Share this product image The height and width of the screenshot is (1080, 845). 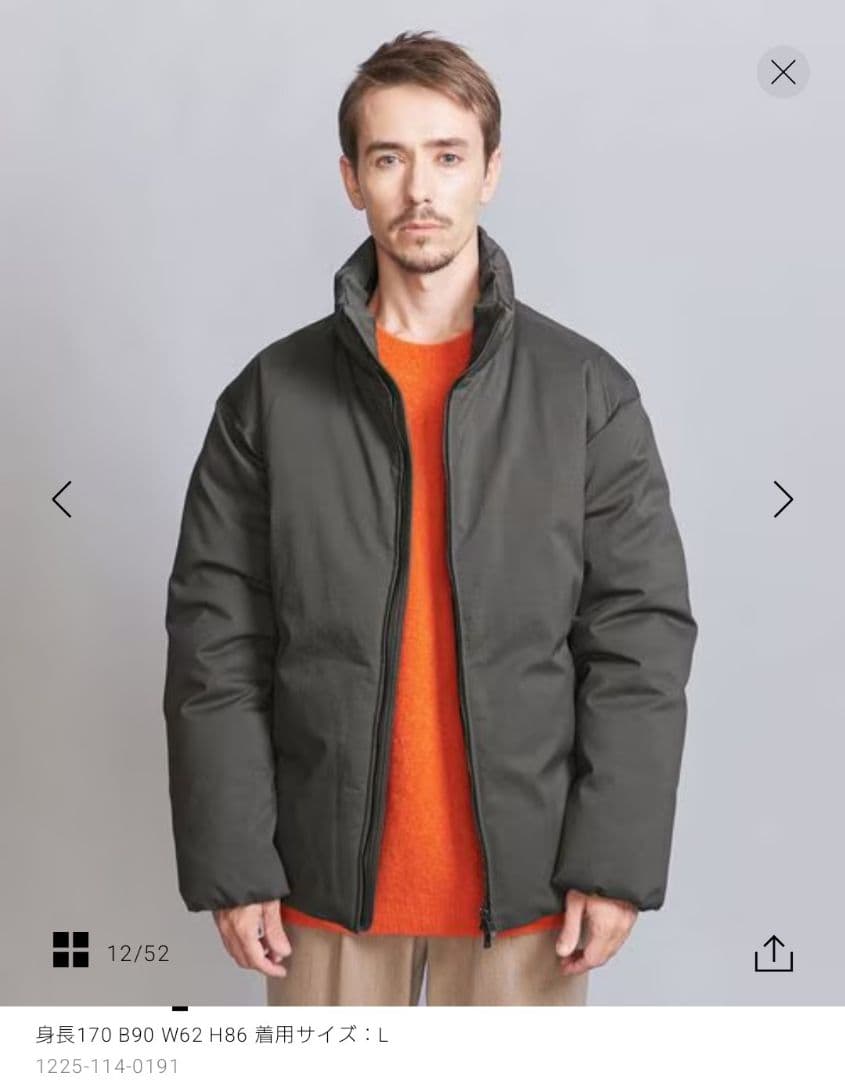pos(773,953)
